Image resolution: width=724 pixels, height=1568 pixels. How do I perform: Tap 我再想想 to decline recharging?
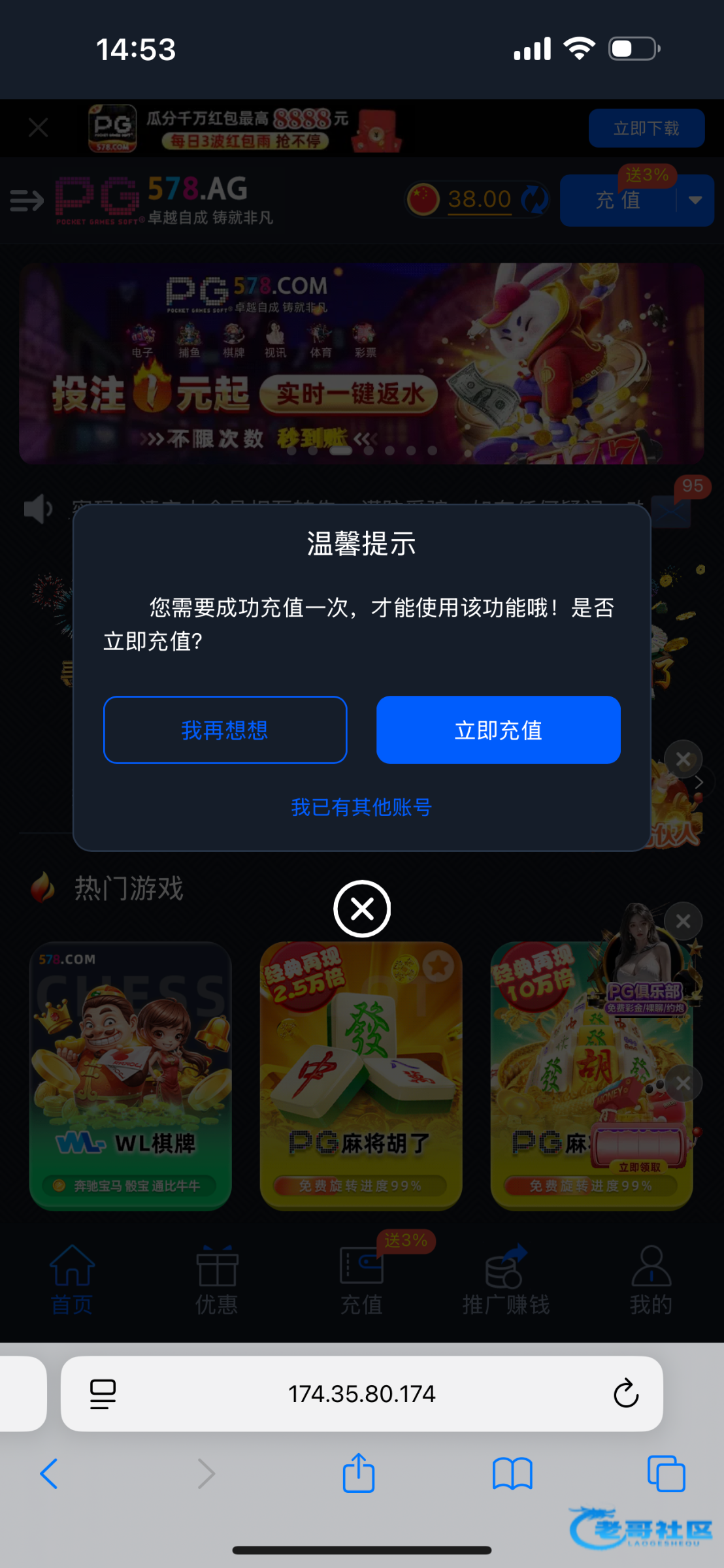point(225,730)
